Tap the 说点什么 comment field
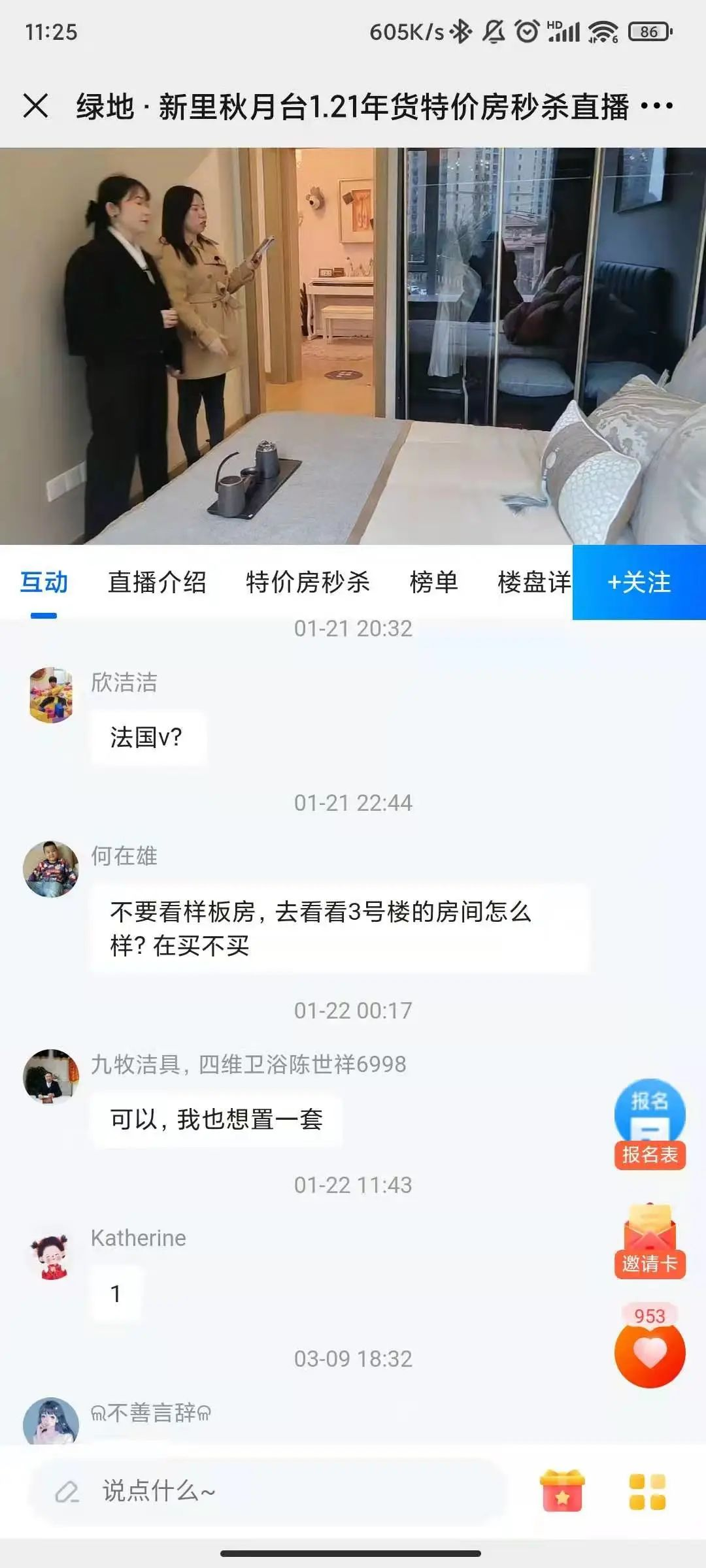 click(x=268, y=1491)
